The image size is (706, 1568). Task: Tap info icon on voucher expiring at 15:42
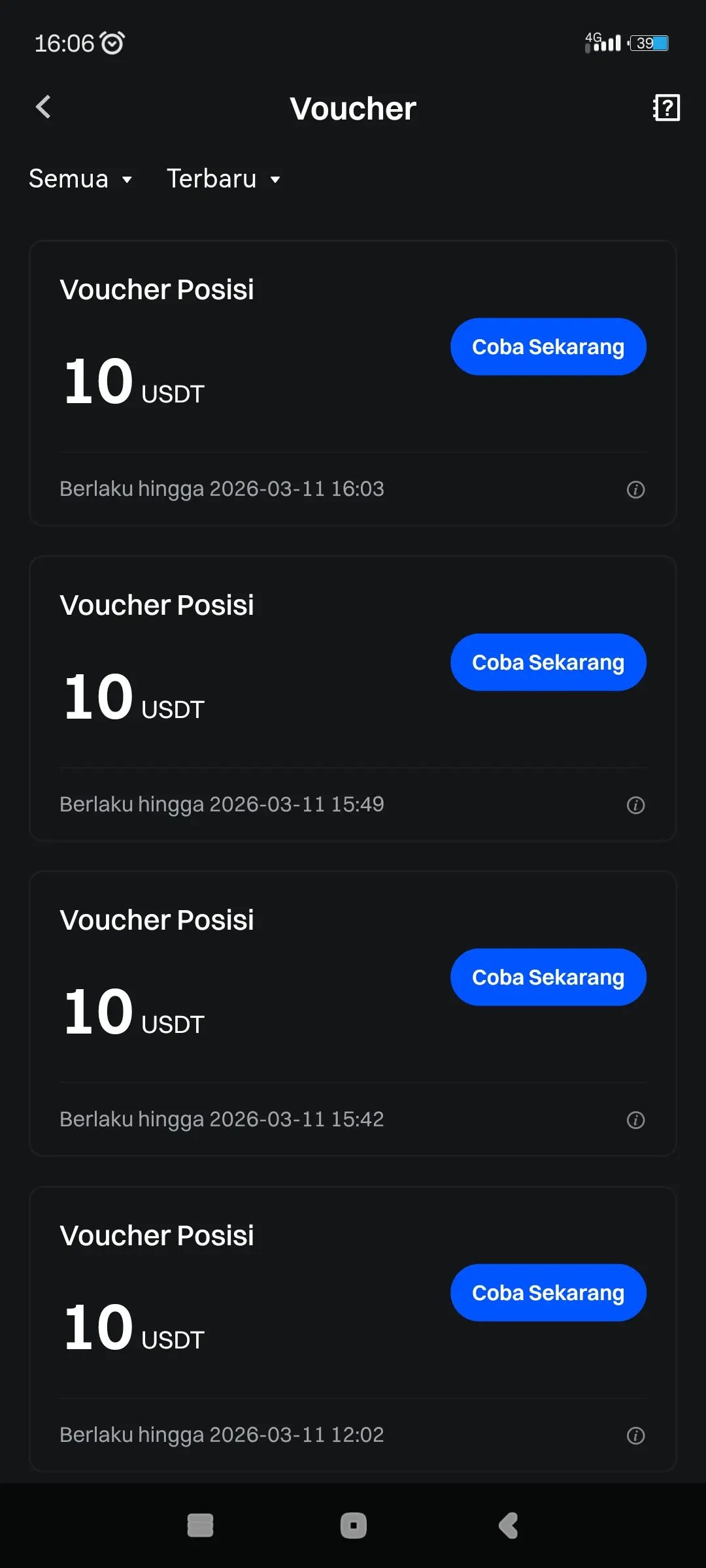click(636, 1120)
